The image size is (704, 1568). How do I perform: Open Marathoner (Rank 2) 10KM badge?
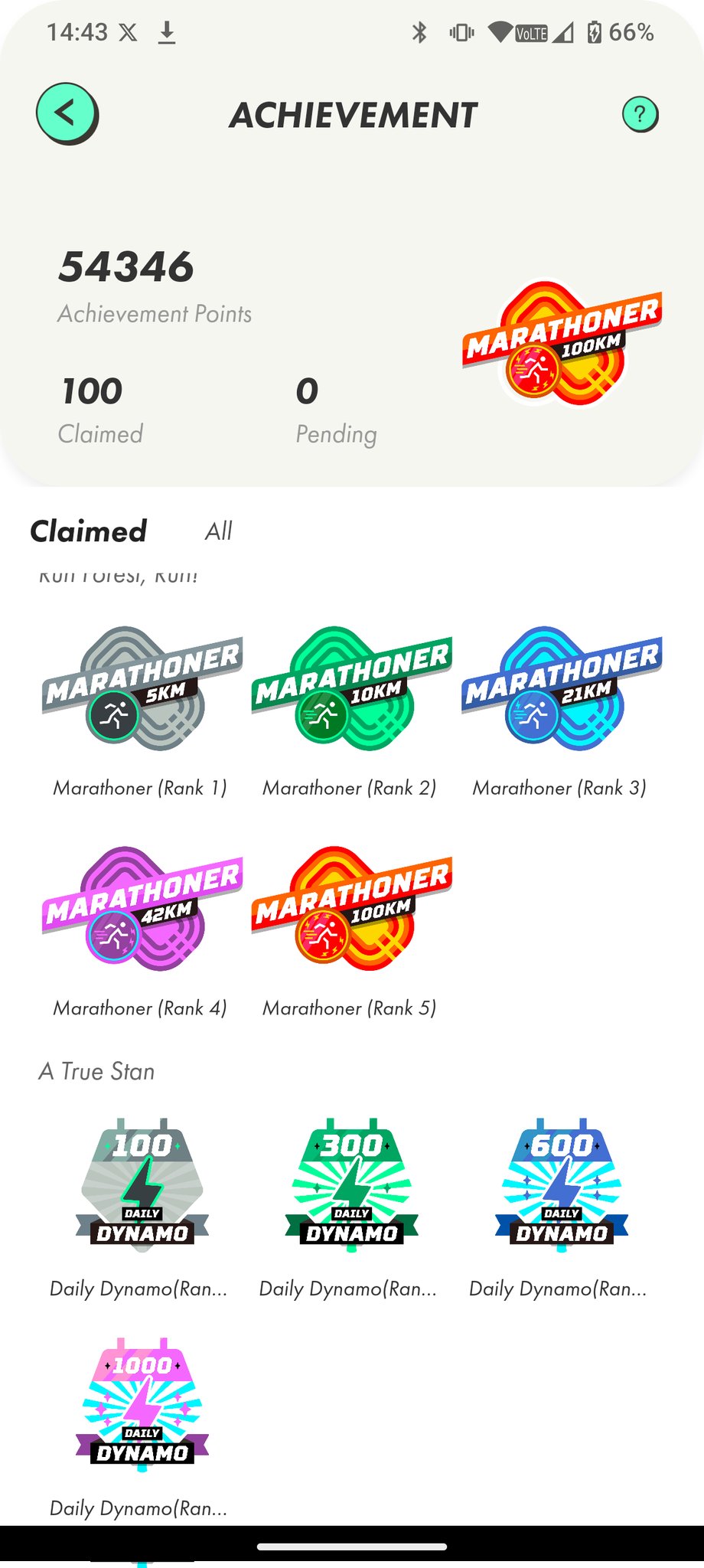tap(351, 689)
